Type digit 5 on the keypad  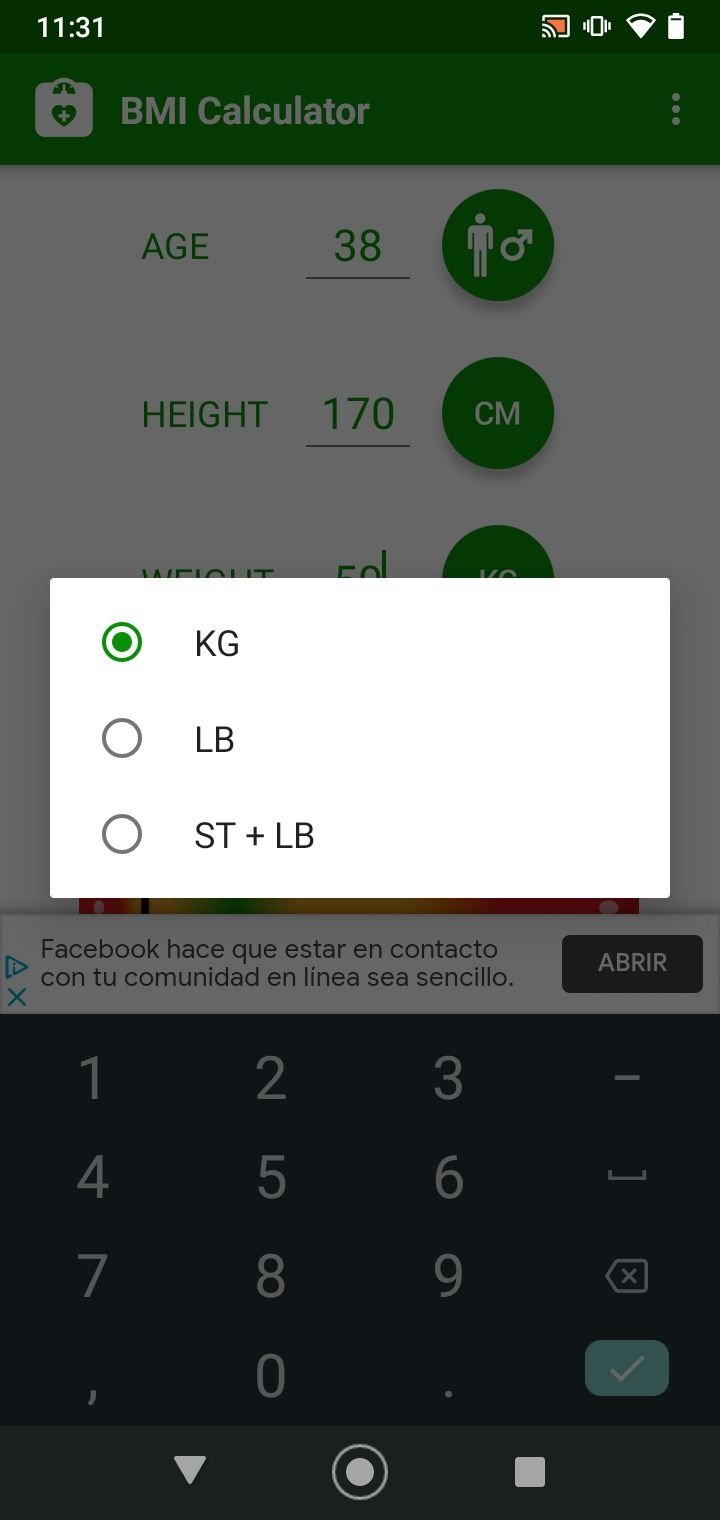tap(271, 1177)
